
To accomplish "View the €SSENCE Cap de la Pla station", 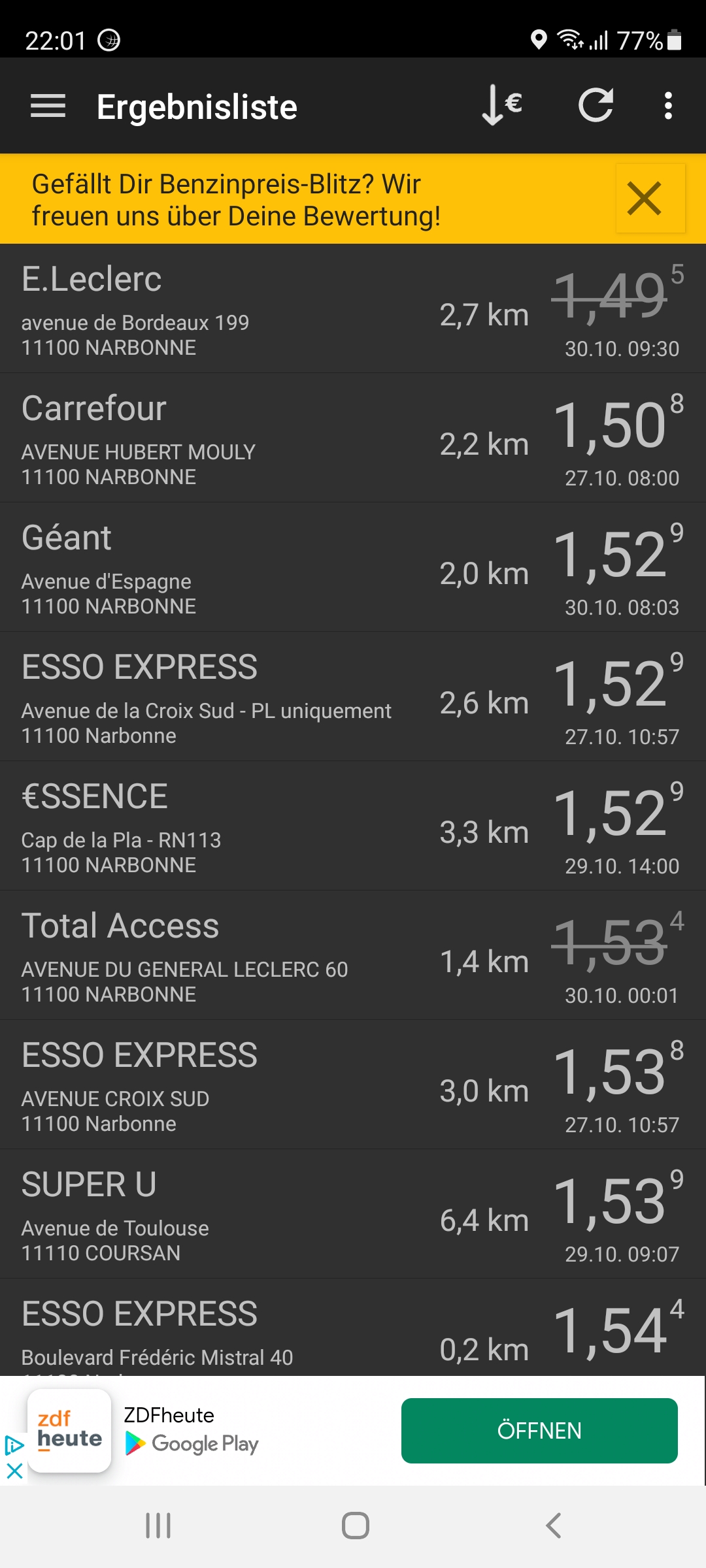I will [353, 826].
